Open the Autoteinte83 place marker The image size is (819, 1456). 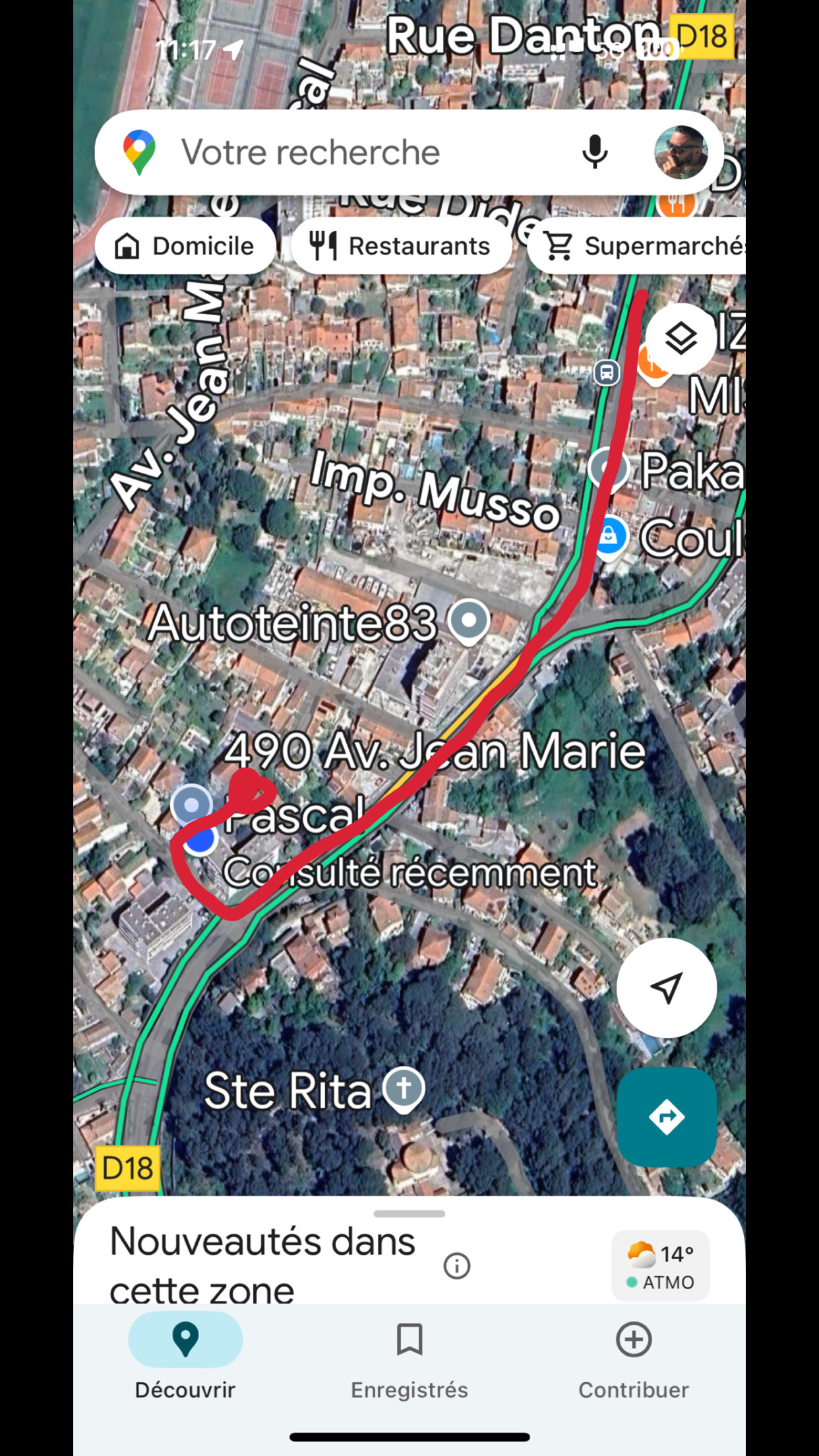[469, 621]
